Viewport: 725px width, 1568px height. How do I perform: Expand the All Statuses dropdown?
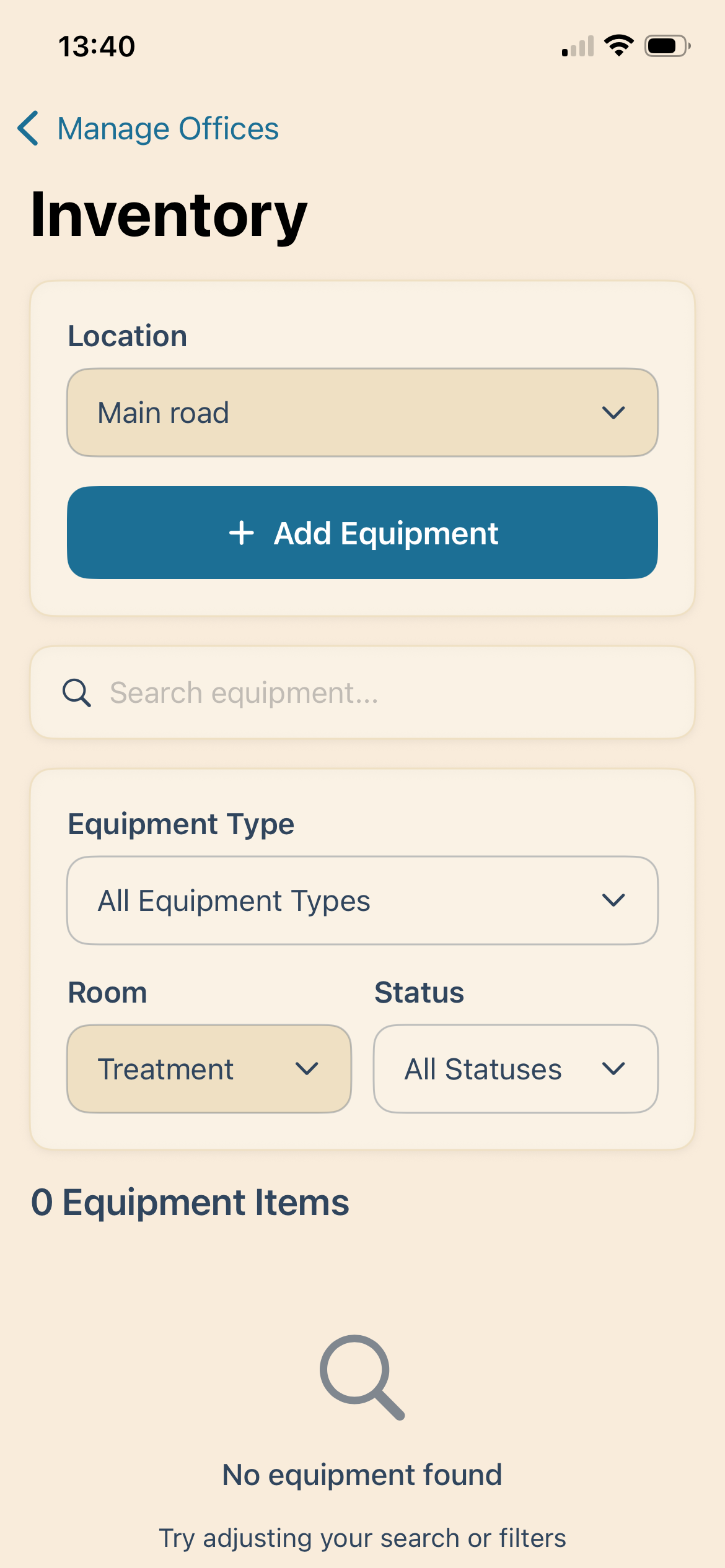(x=514, y=1068)
